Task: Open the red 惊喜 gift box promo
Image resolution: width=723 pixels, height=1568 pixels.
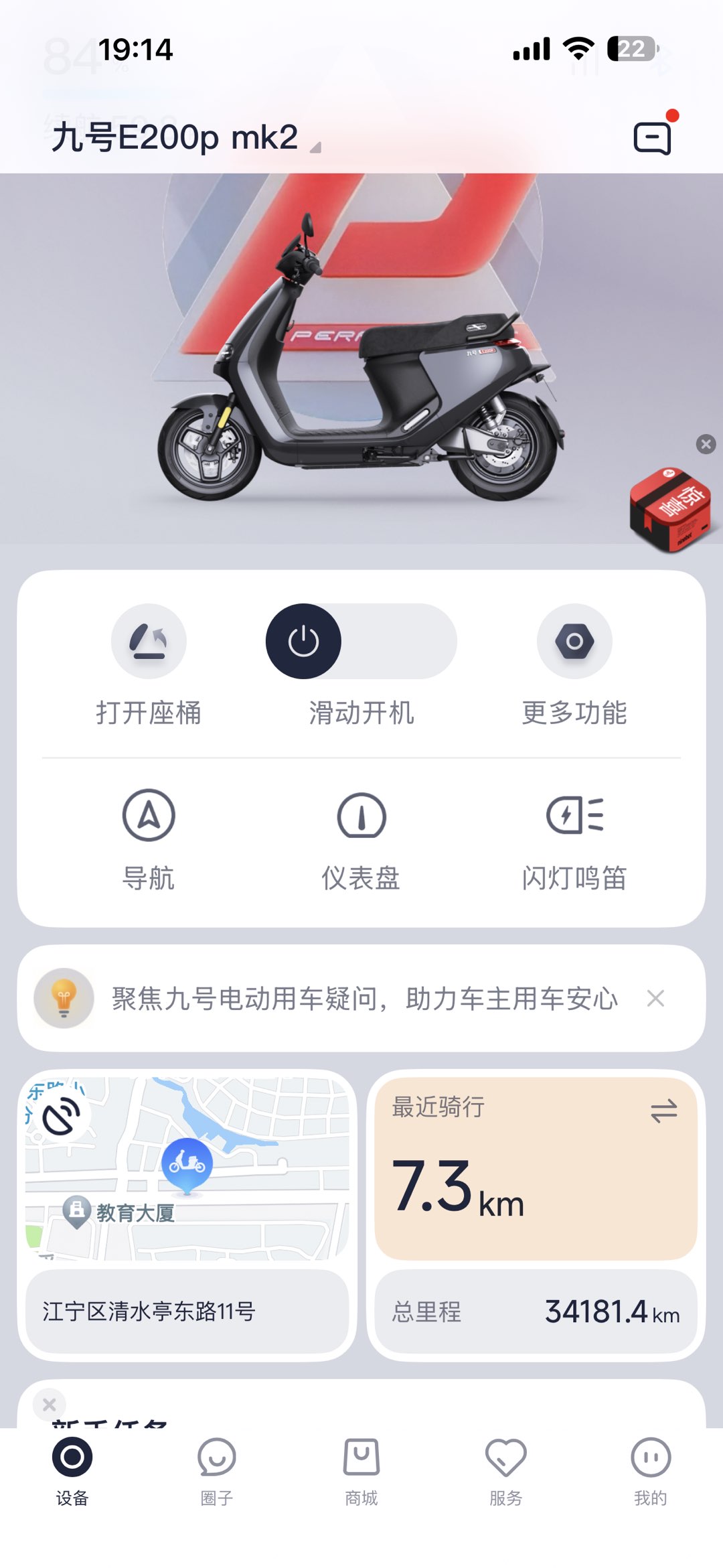Action: coord(669,509)
